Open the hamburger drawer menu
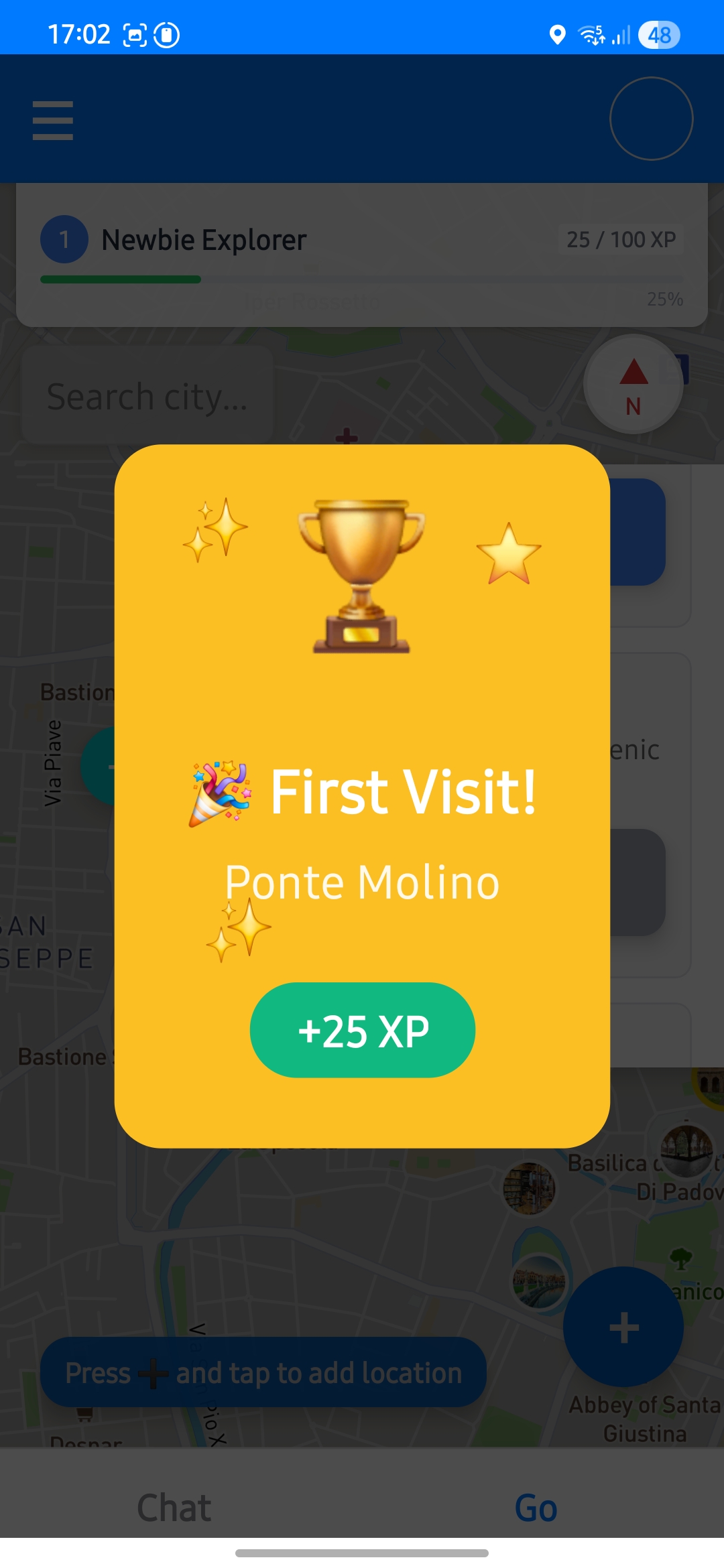The height and width of the screenshot is (1568, 724). click(x=52, y=120)
